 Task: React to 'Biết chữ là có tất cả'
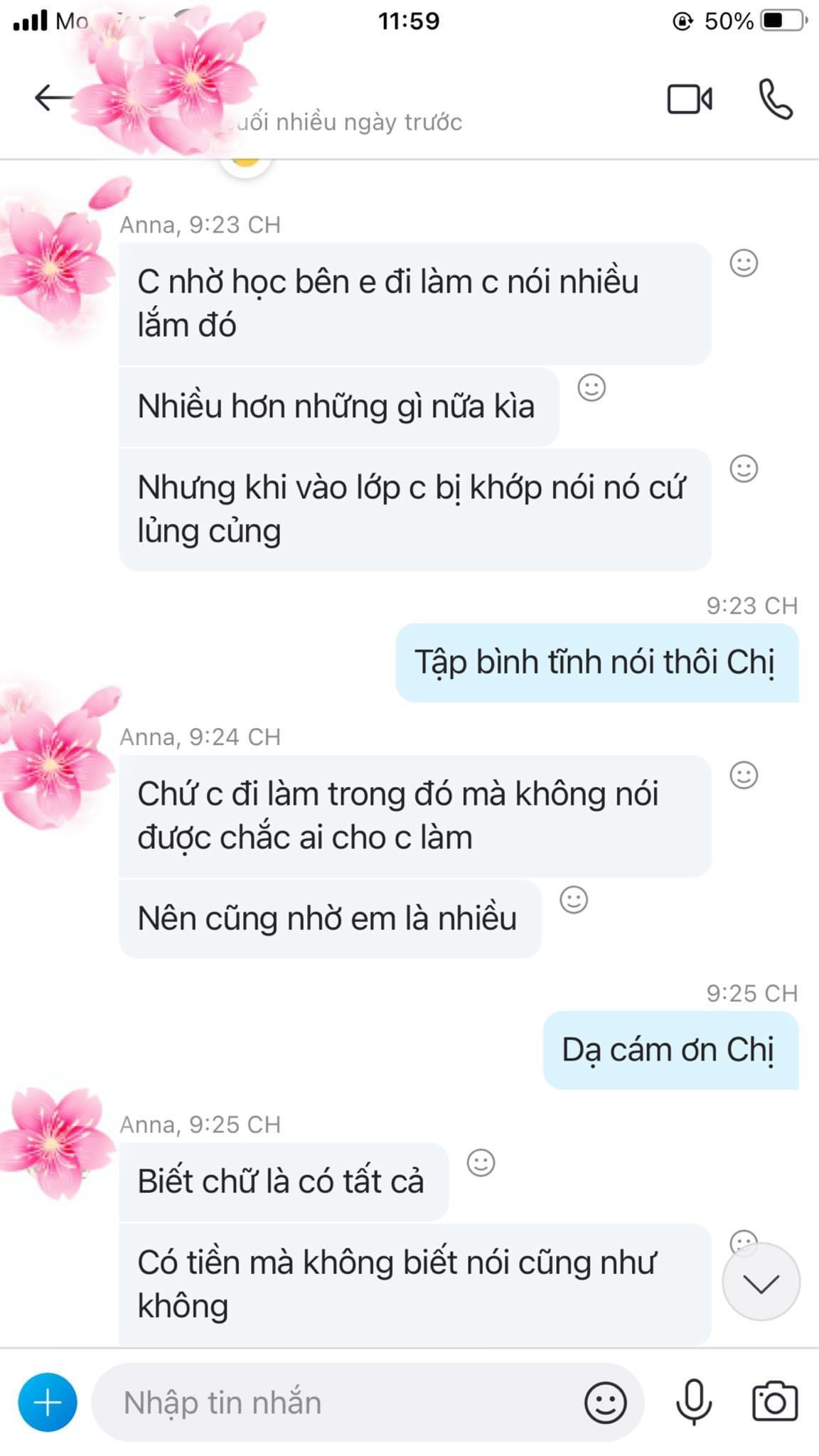481,1162
